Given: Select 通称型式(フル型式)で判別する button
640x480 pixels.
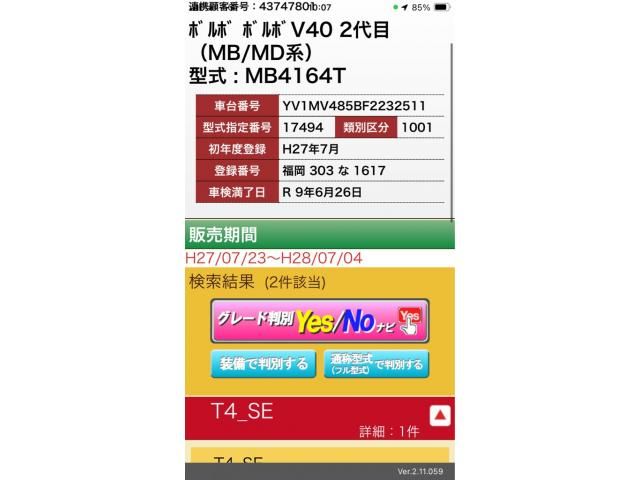Looking at the screenshot, I should click(377, 363).
